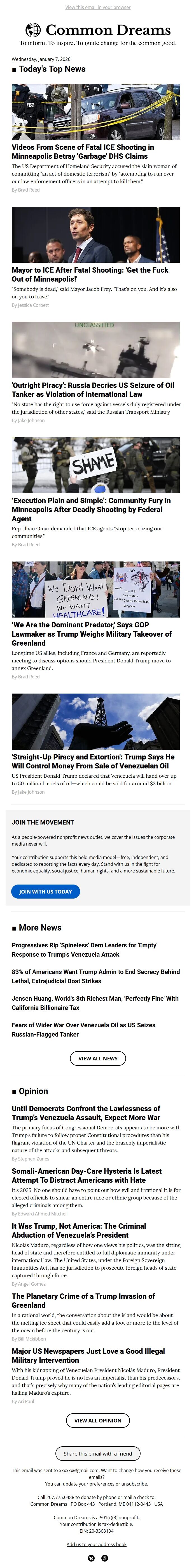This screenshot has width=196, height=1568.
Task: Open Progressives Rip 'Spineless' Dem Leaders story
Action: pos(84,950)
